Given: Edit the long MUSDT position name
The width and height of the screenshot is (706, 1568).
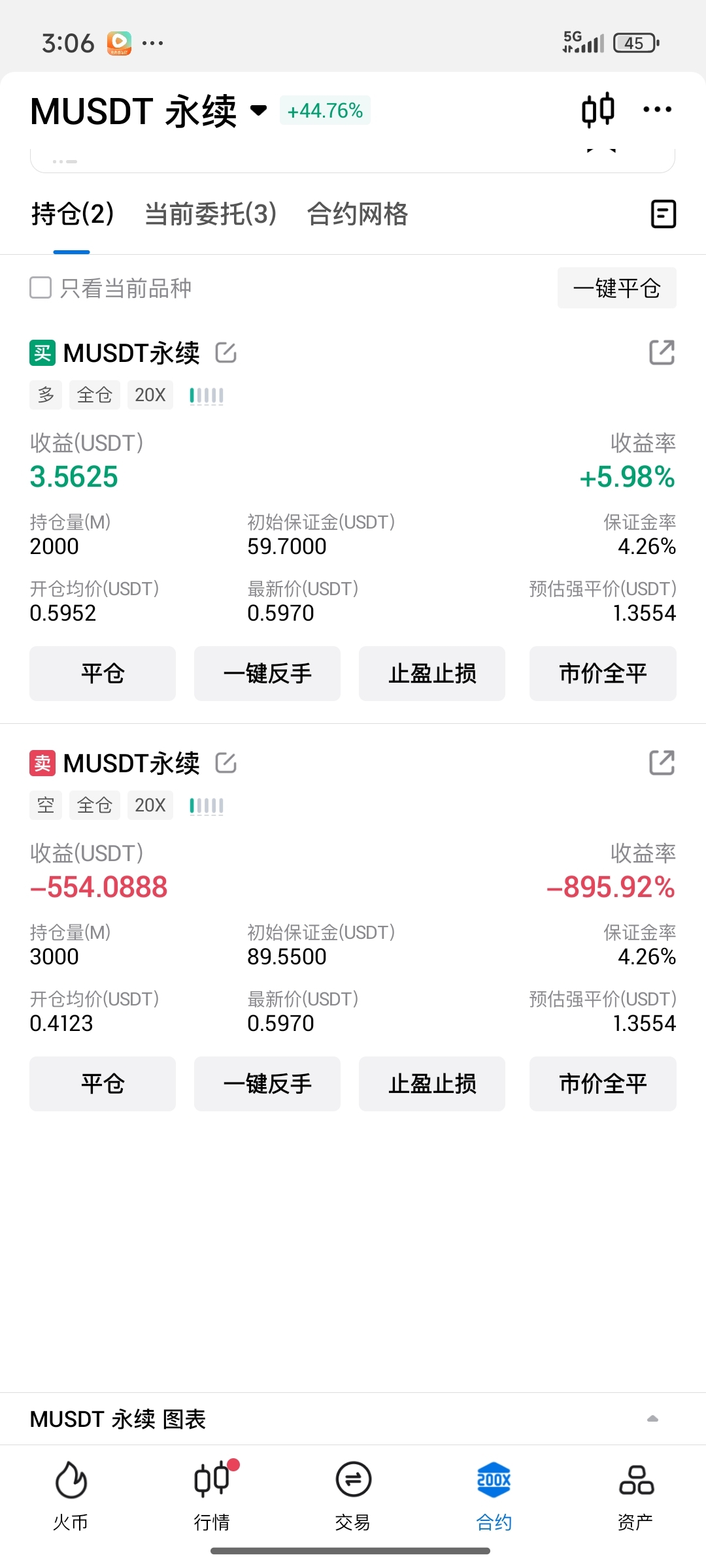Looking at the screenshot, I should pyautogui.click(x=225, y=353).
